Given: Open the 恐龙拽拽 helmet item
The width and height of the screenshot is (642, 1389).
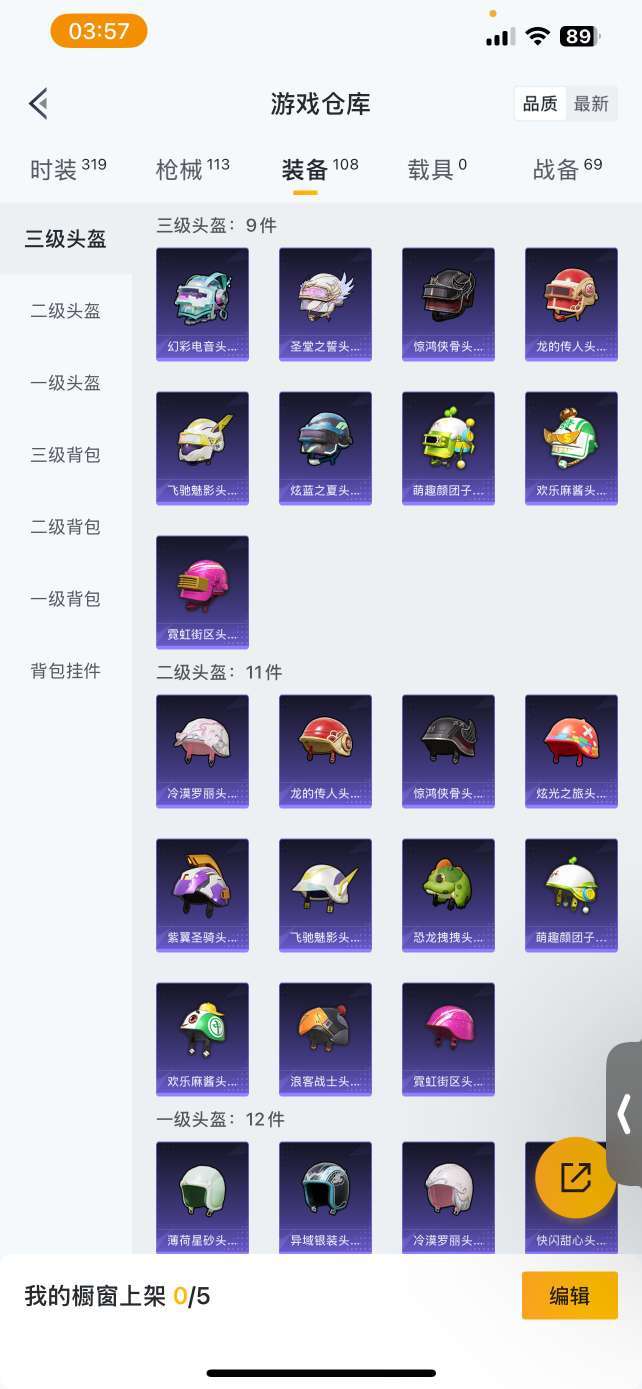Looking at the screenshot, I should coord(449,895).
